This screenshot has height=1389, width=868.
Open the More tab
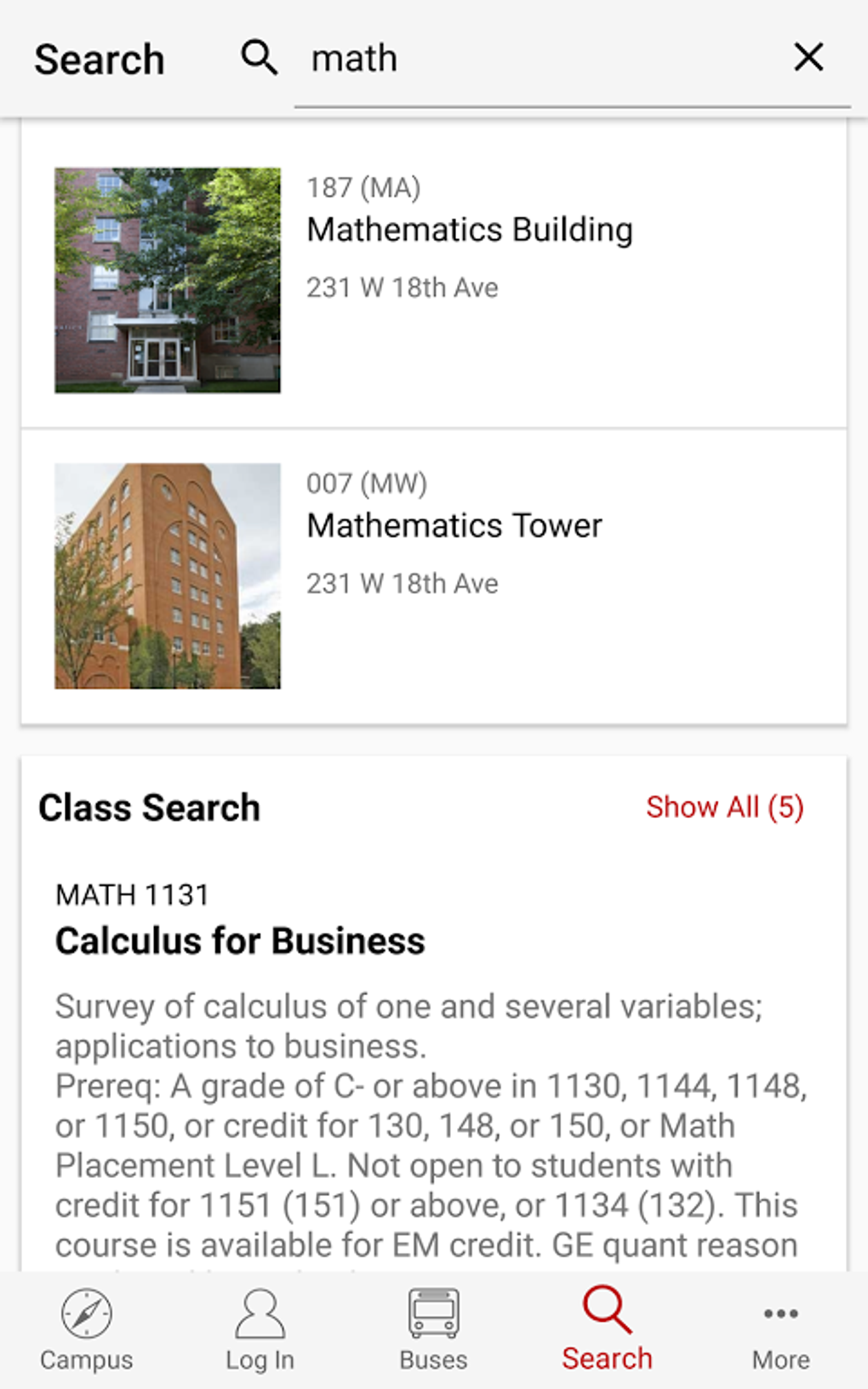click(780, 1329)
